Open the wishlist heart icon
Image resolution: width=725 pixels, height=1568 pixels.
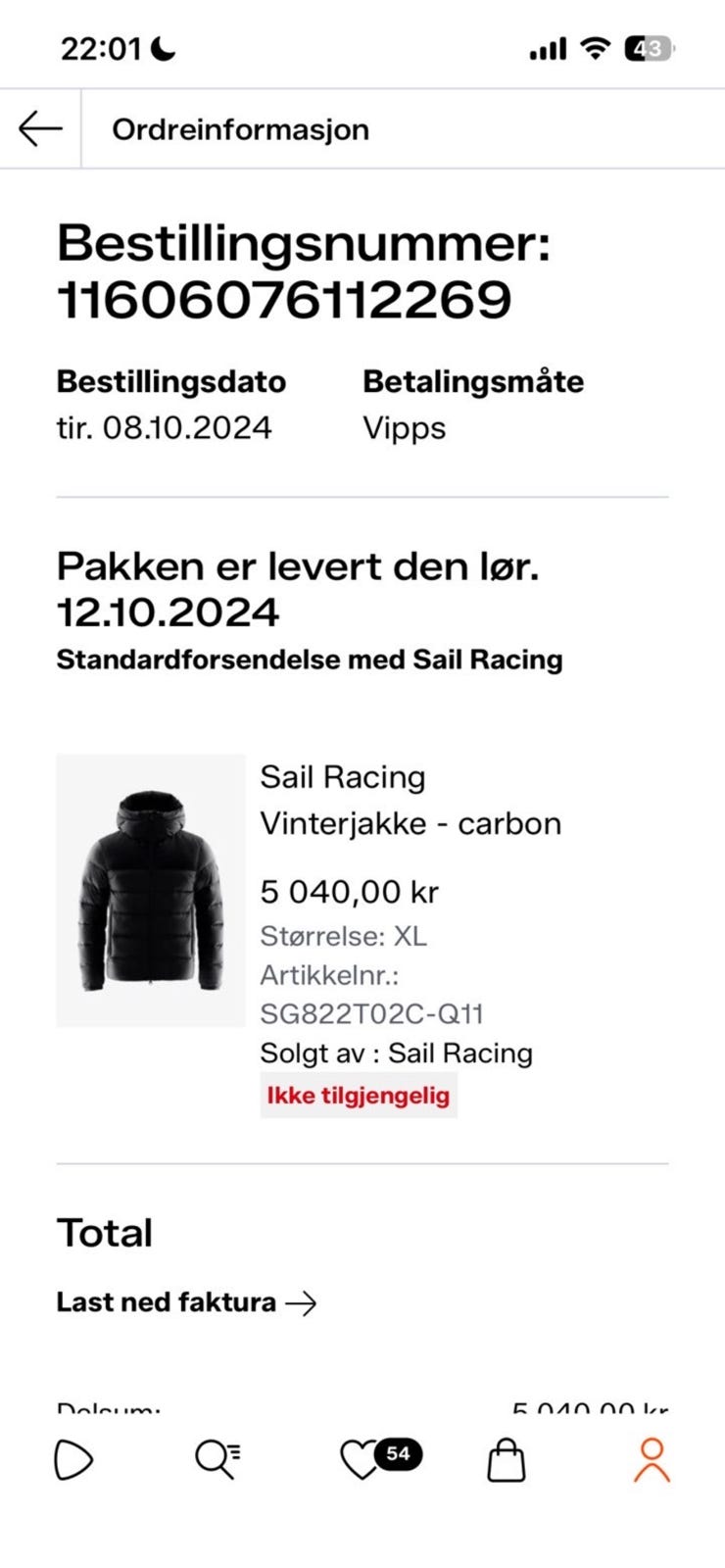point(359,1462)
